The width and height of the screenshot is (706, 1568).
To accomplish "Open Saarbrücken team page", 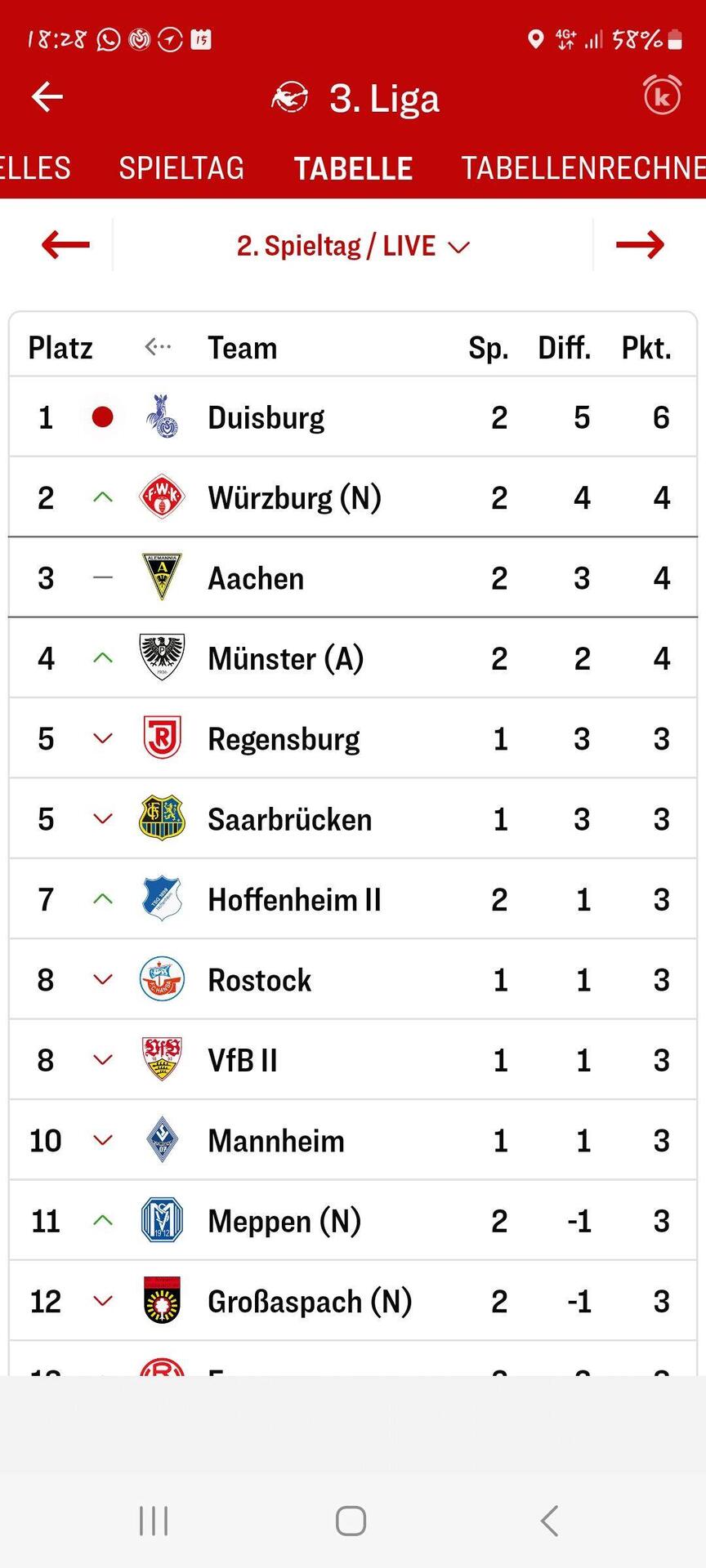I will 353,818.
